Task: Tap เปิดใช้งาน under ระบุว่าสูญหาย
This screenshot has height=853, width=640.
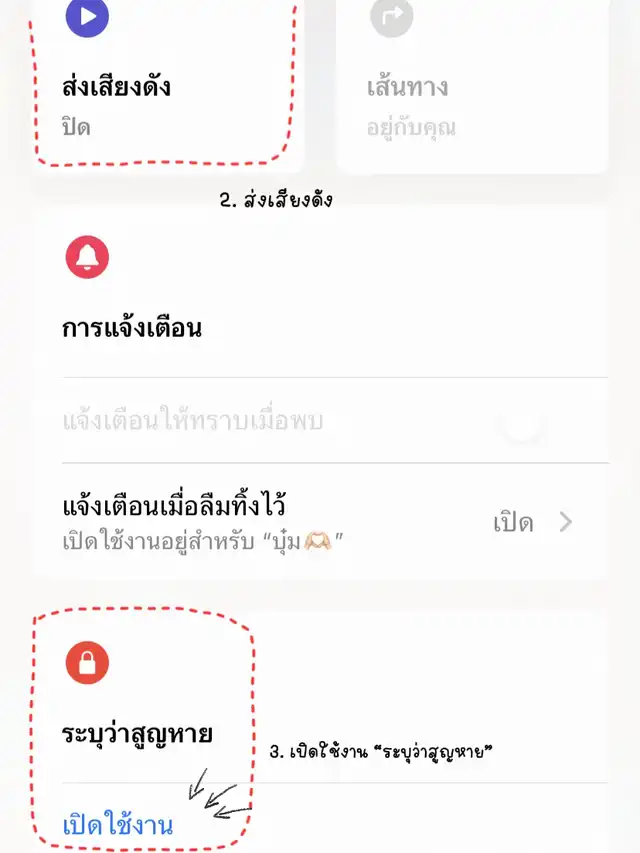Action: (118, 826)
